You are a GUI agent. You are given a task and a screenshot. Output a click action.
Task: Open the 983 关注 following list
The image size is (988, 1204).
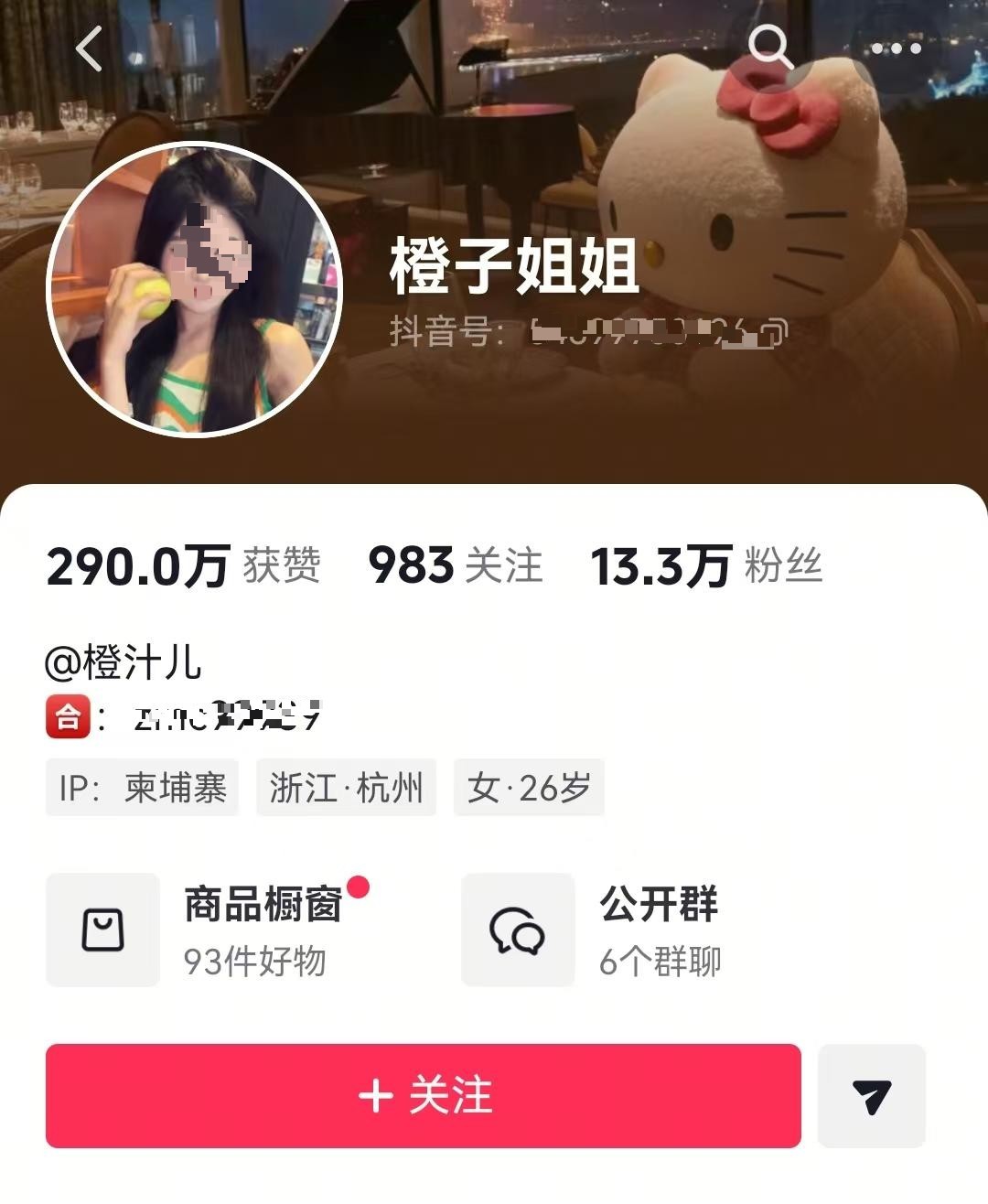(x=455, y=565)
